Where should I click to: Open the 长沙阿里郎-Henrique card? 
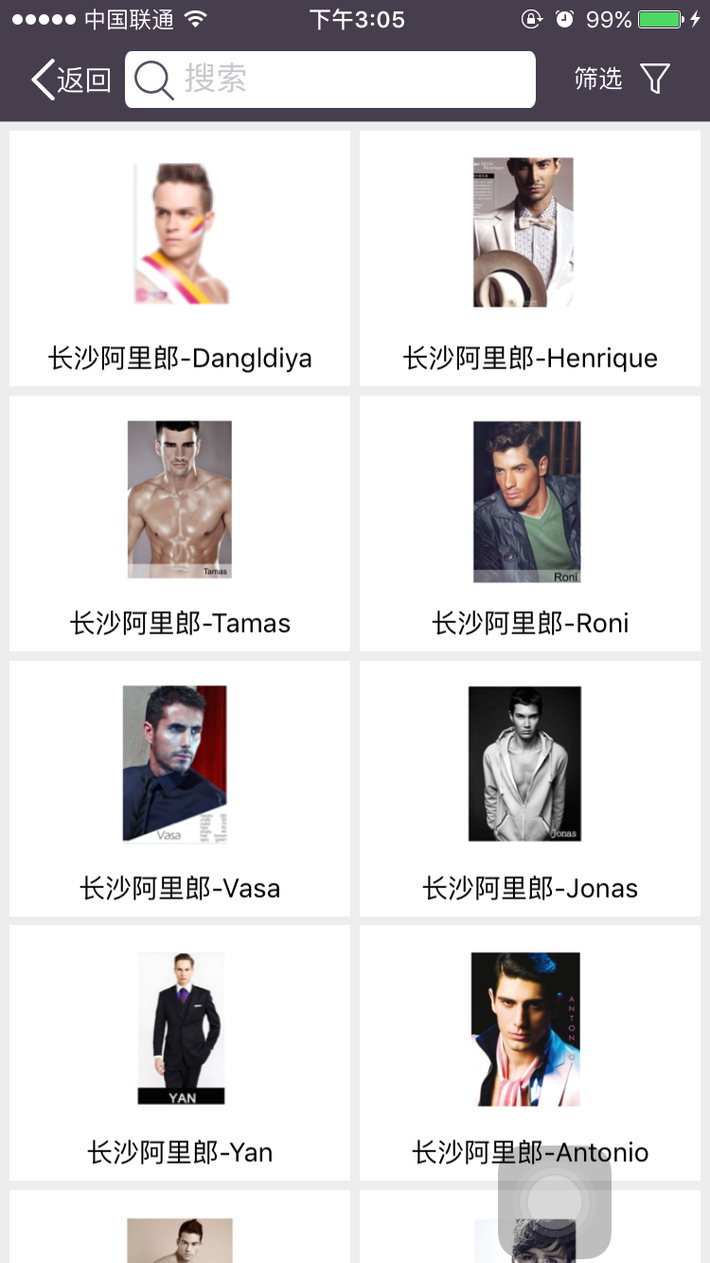[x=530, y=258]
